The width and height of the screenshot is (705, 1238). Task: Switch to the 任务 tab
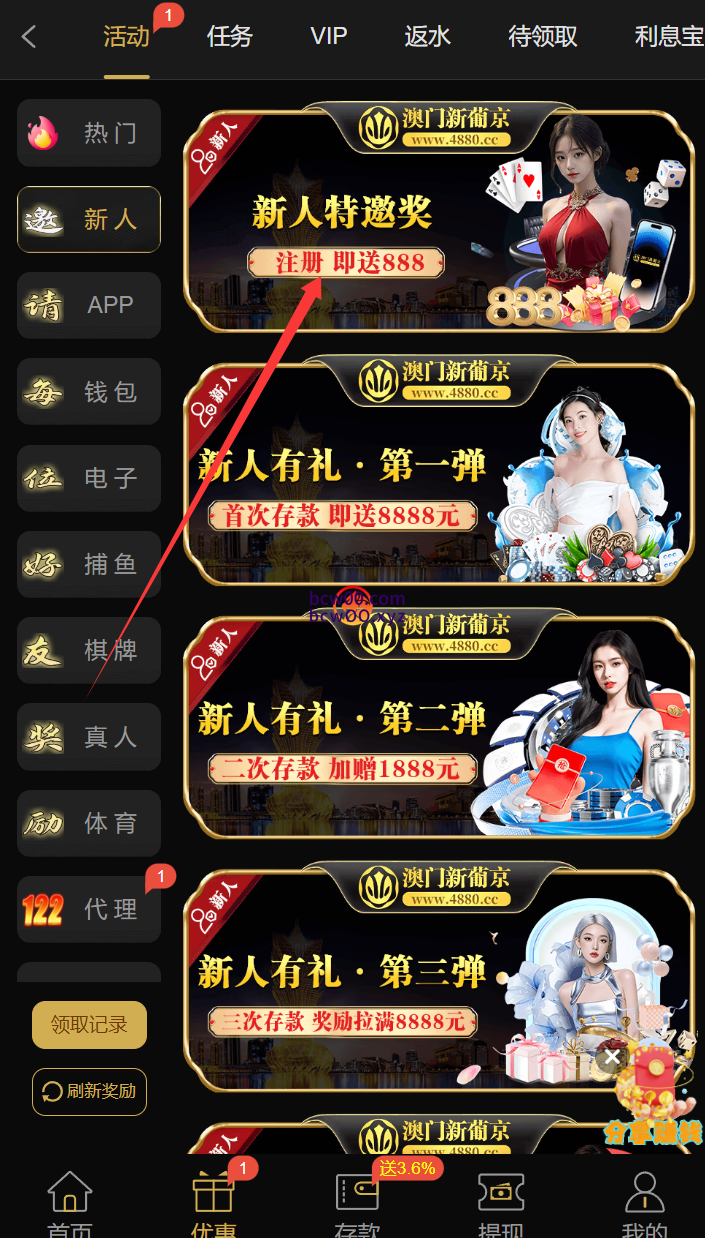click(229, 37)
